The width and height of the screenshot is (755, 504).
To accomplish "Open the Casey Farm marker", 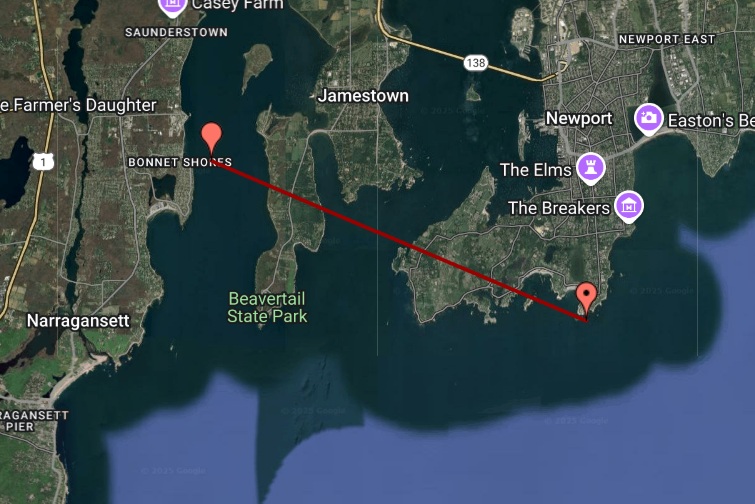I will pos(174,5).
